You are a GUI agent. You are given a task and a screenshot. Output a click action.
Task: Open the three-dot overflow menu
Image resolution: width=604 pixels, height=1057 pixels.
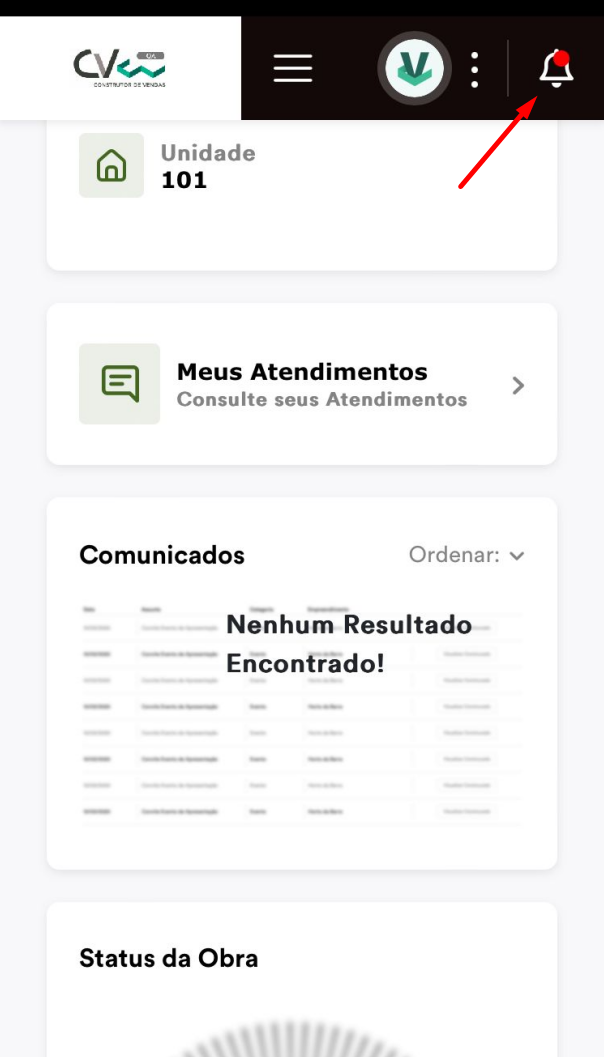click(474, 69)
